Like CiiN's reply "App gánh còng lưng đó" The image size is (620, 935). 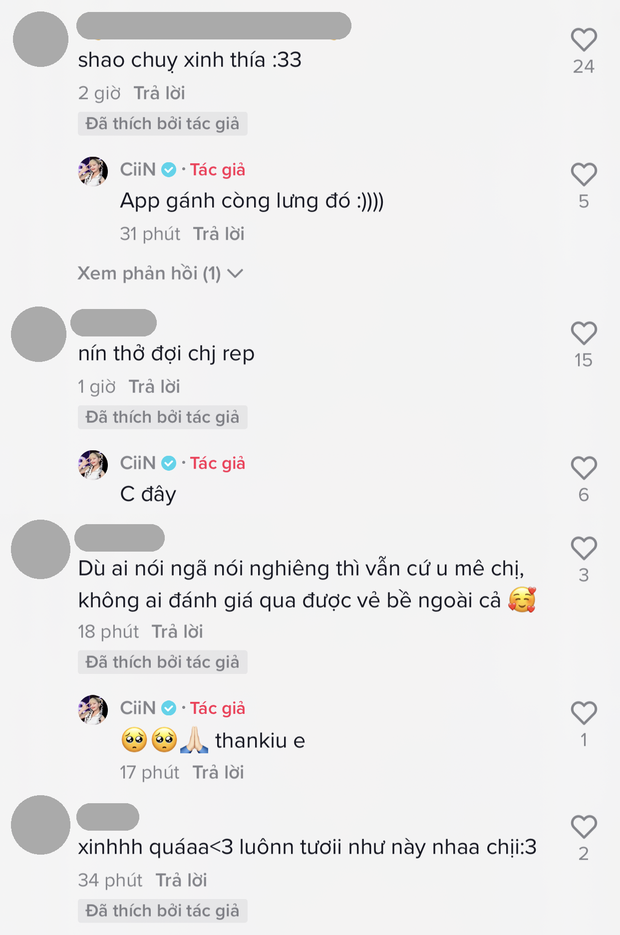pyautogui.click(x=583, y=175)
